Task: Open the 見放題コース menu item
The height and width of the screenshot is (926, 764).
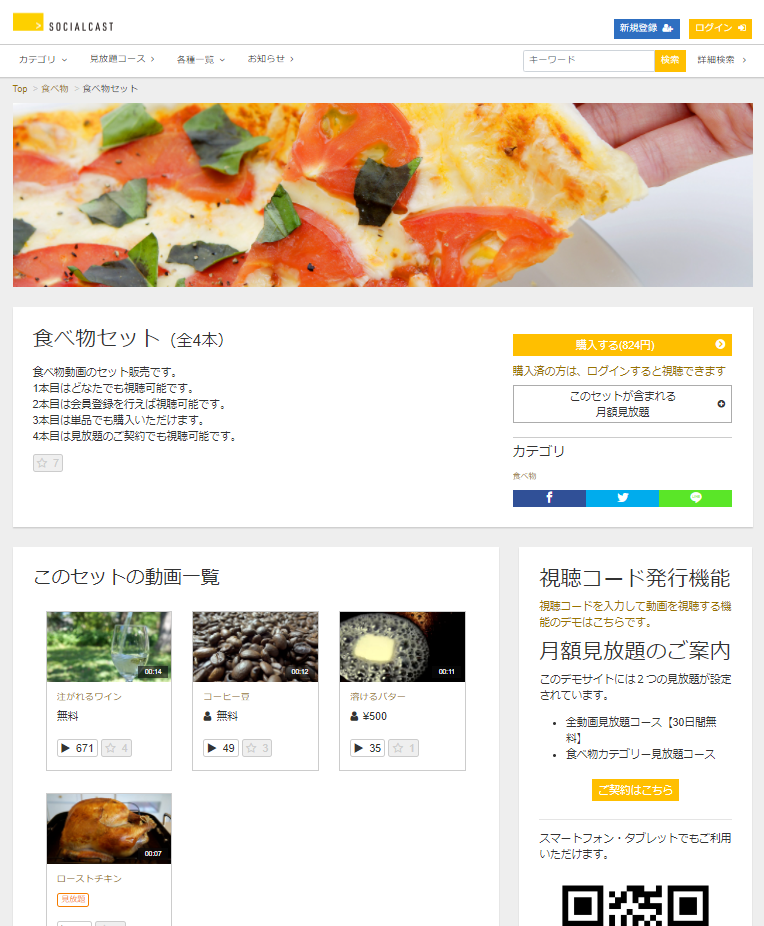Action: (122, 60)
